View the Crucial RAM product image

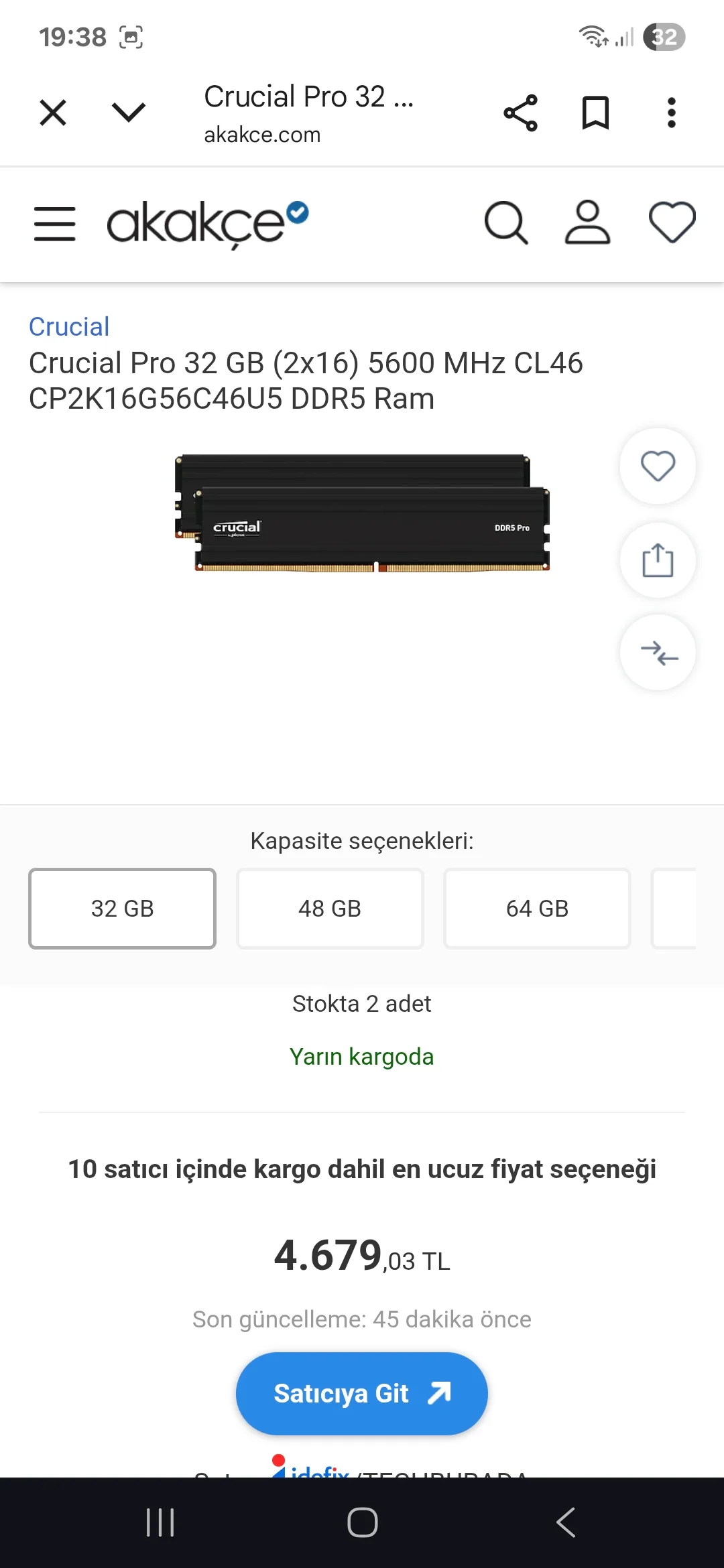coord(362,515)
